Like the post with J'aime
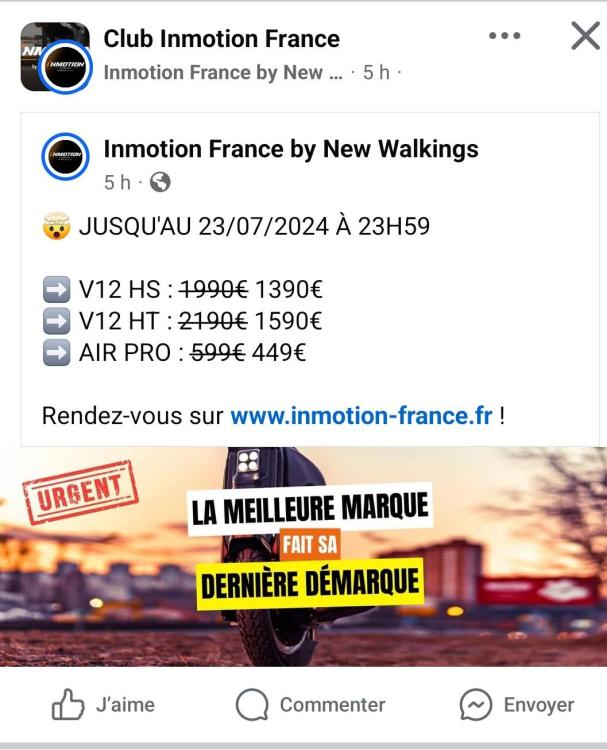This screenshot has height=750, width=607. pos(103,705)
